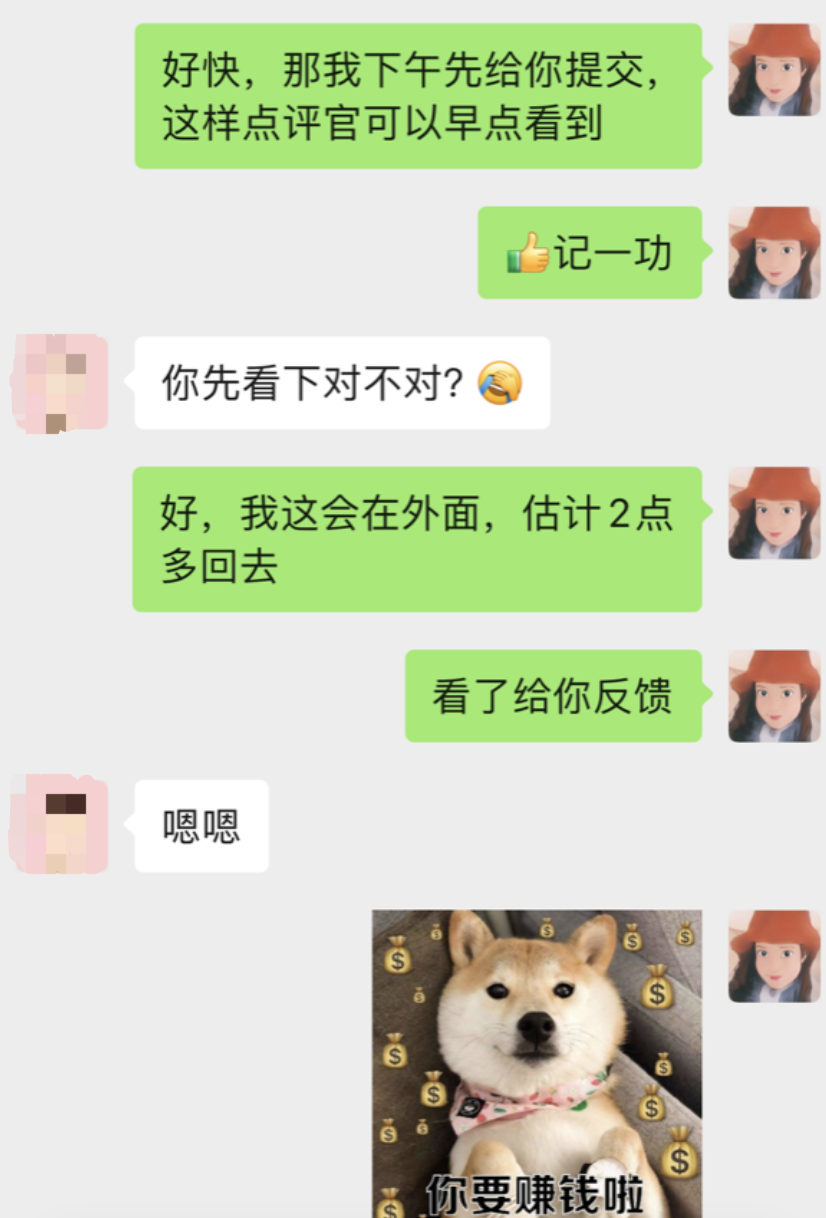Screen dimensions: 826x1218
Task: Open own profile avatar beside '看了给你反馈'
Action: [773, 696]
